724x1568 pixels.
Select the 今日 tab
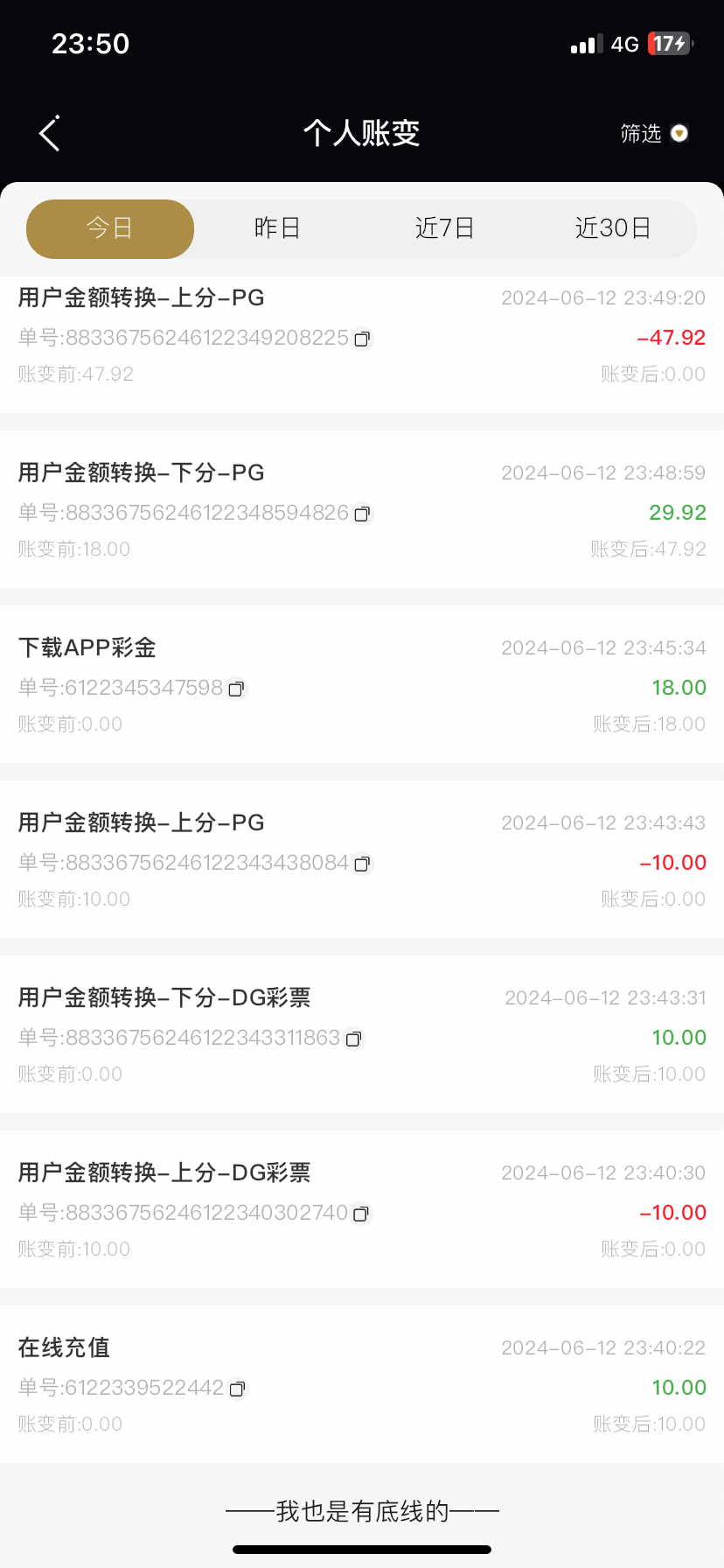[110, 228]
